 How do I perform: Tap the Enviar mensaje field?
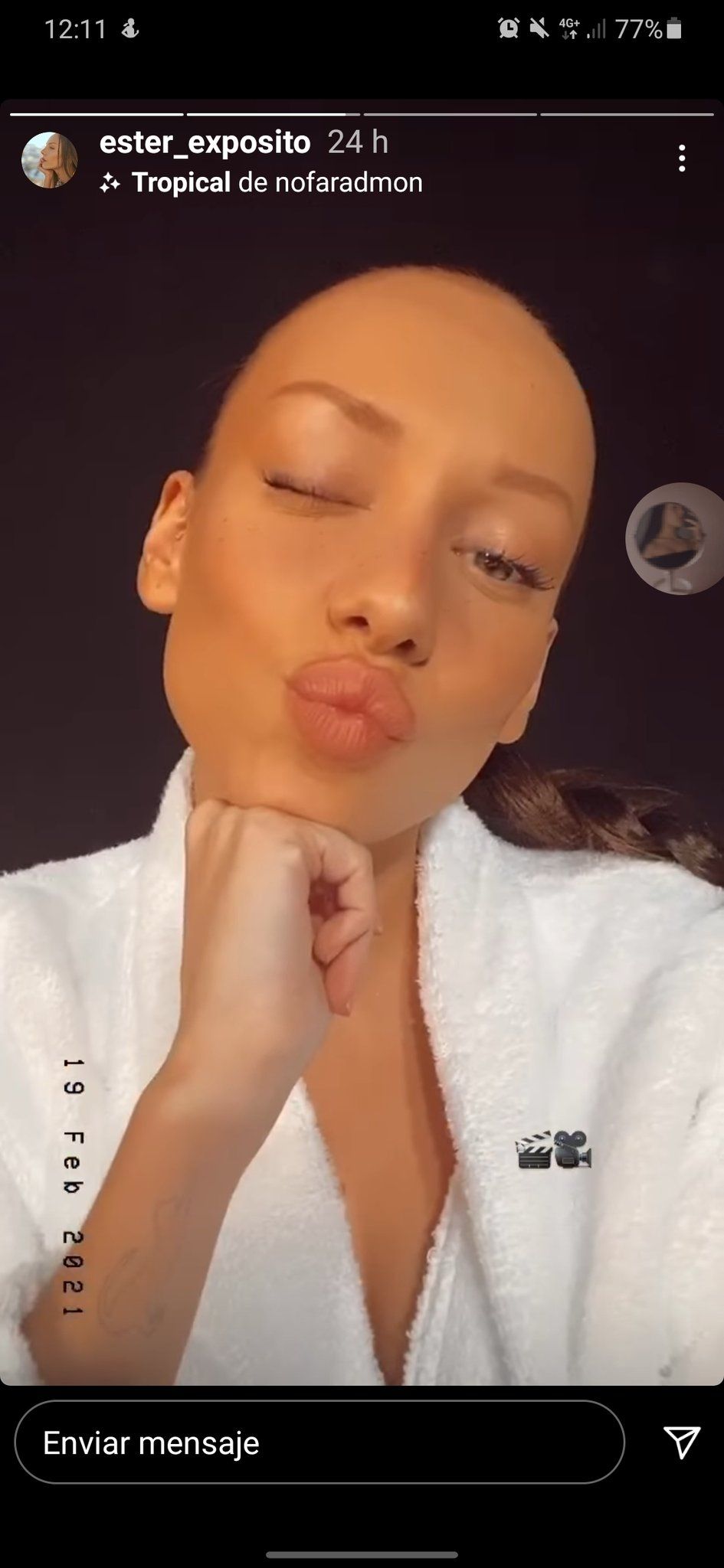(319, 1442)
